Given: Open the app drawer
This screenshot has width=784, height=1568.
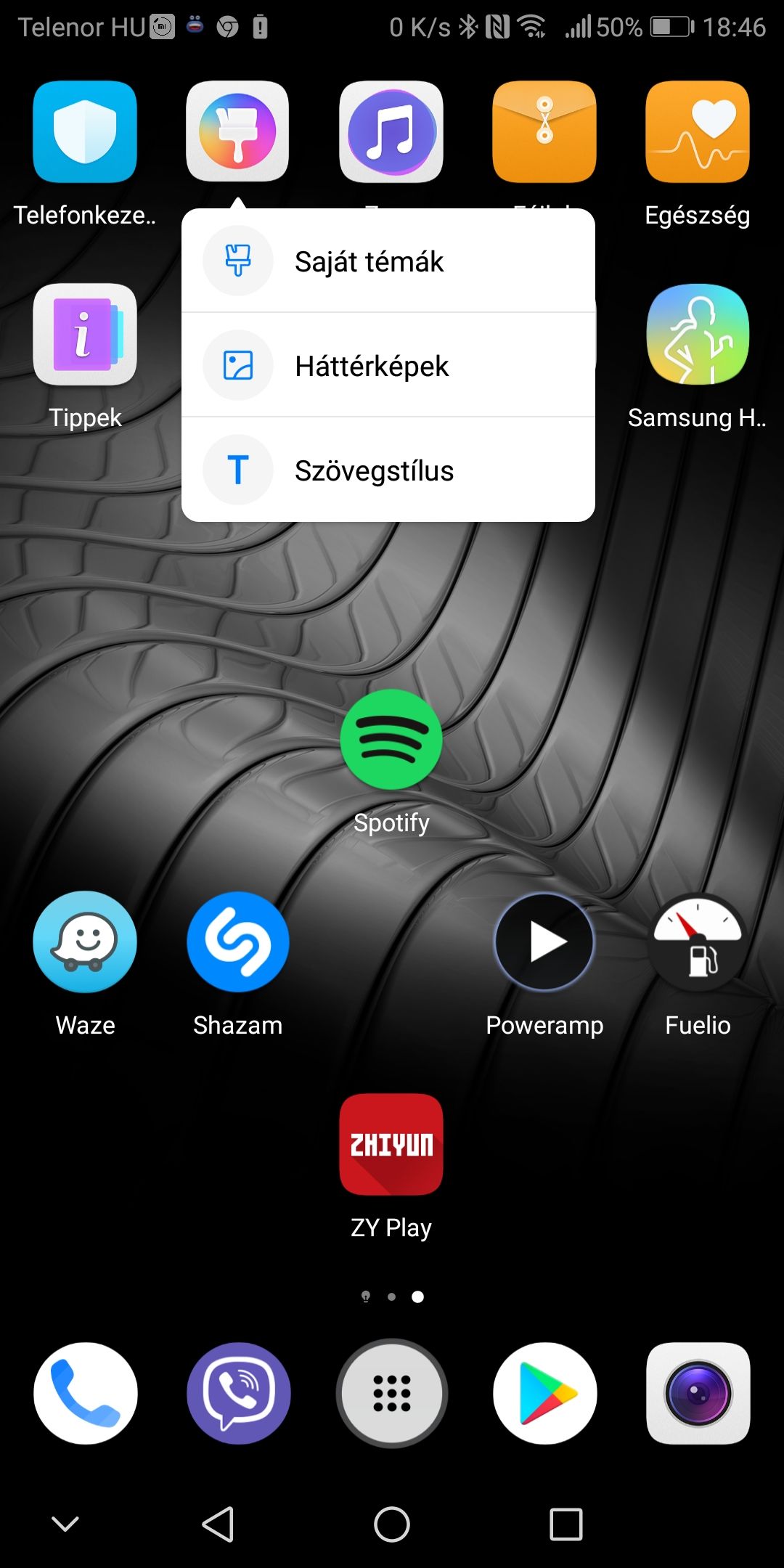Looking at the screenshot, I should click(391, 1393).
